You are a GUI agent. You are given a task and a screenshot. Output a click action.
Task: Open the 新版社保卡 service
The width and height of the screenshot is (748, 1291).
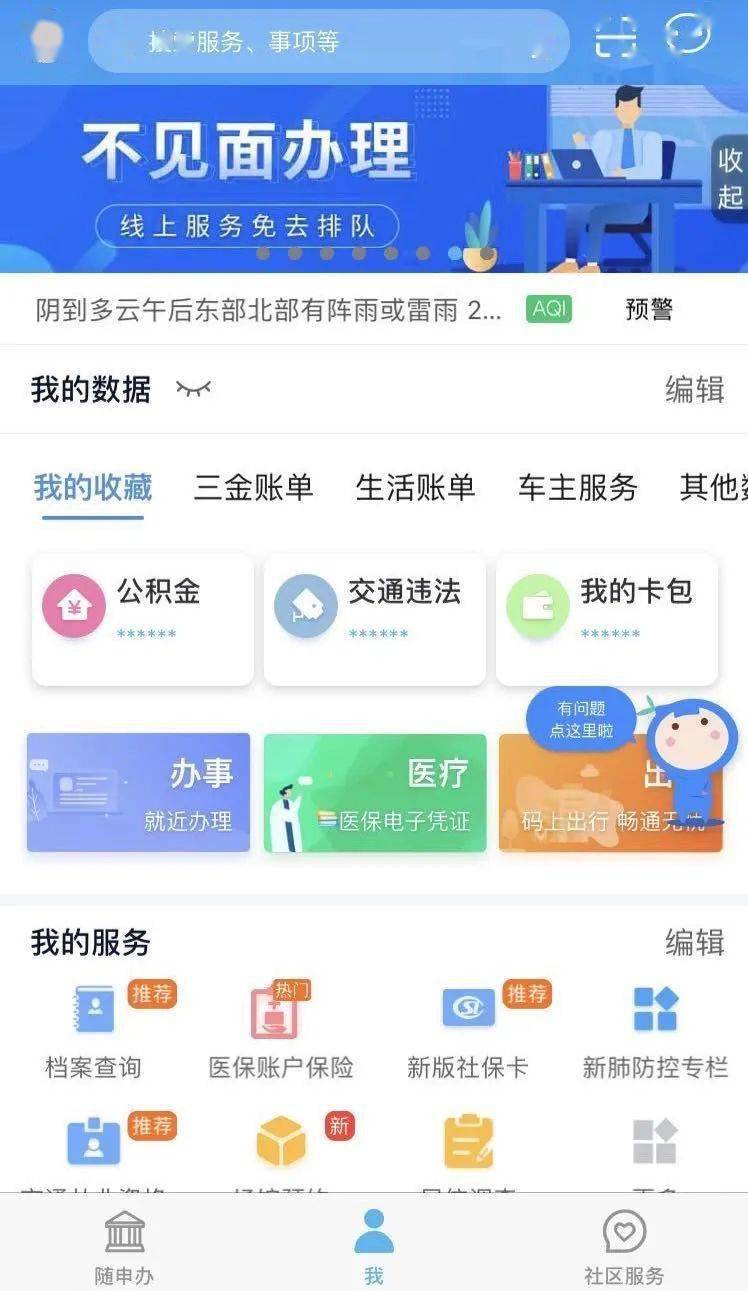click(x=467, y=1030)
